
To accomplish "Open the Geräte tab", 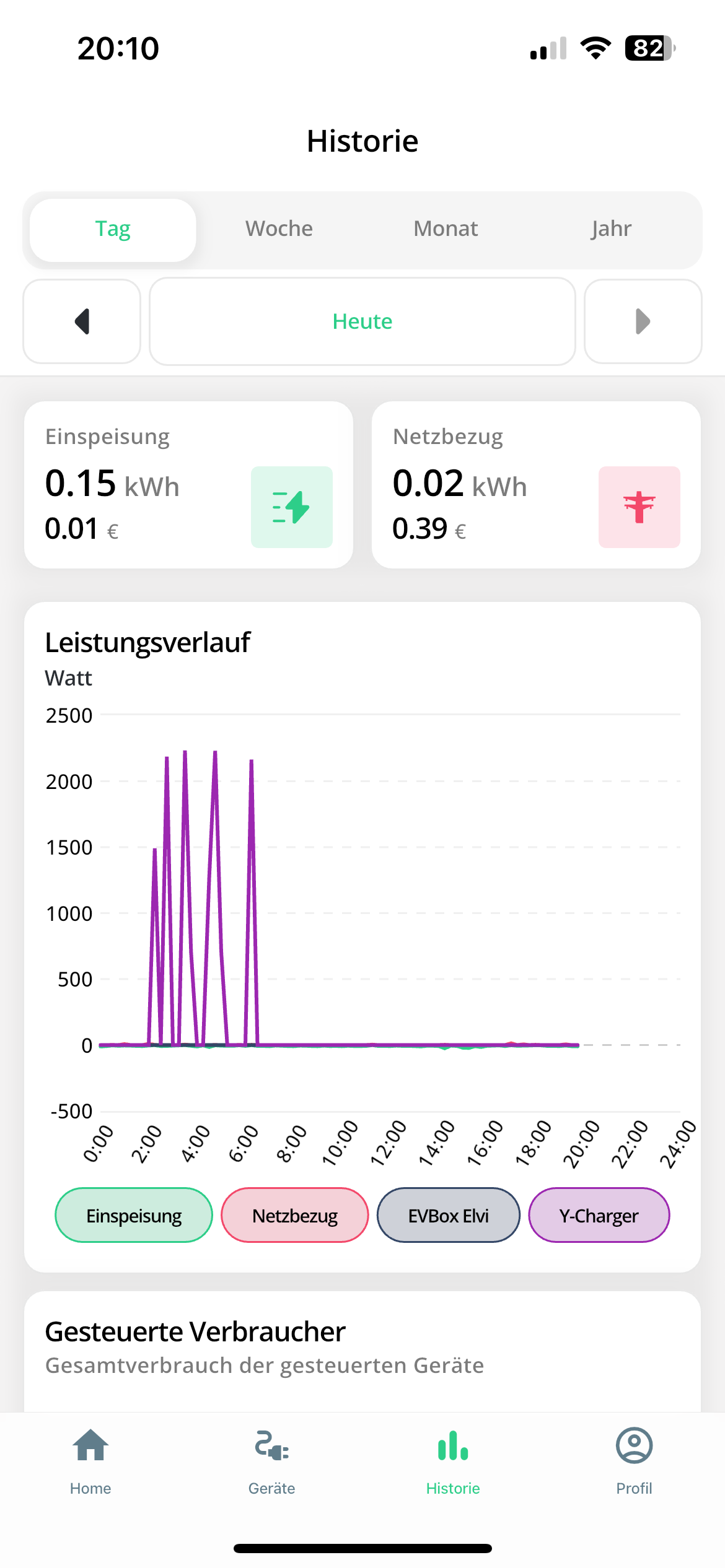I will 272,1461.
